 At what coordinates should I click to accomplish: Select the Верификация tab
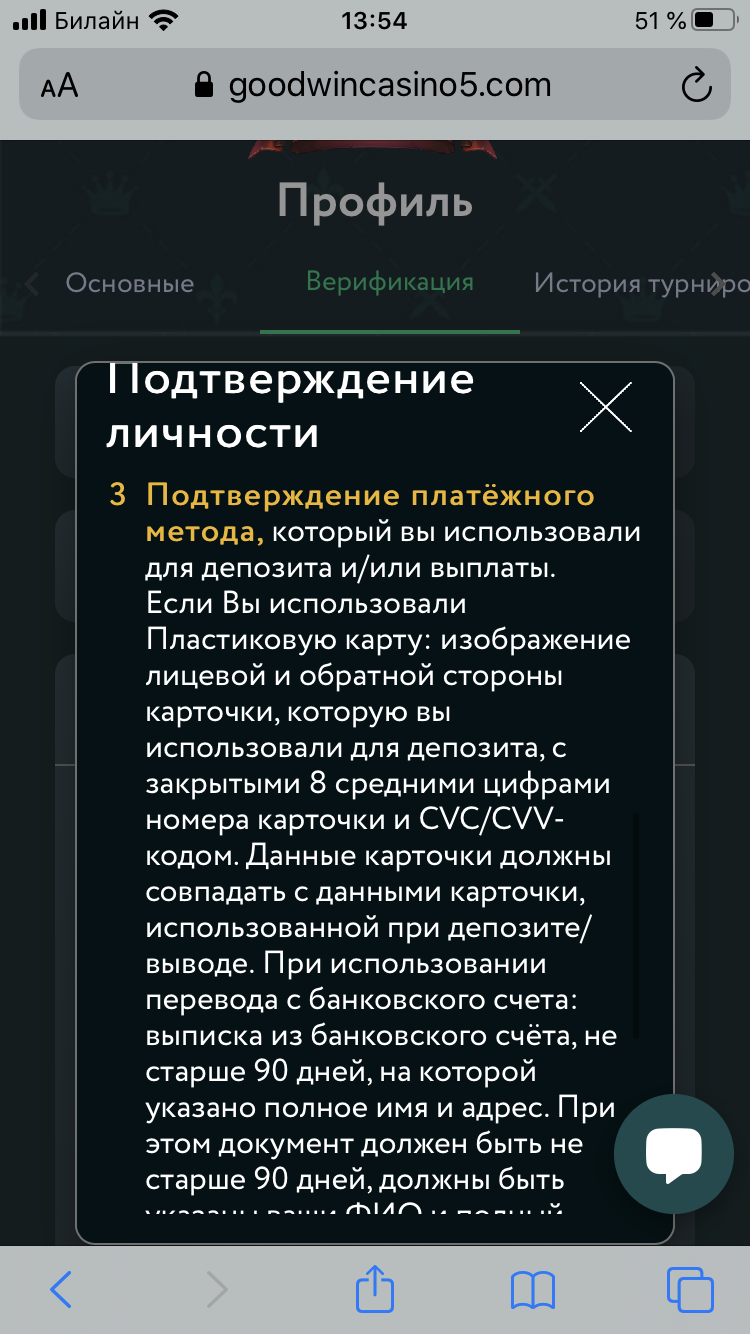390,281
